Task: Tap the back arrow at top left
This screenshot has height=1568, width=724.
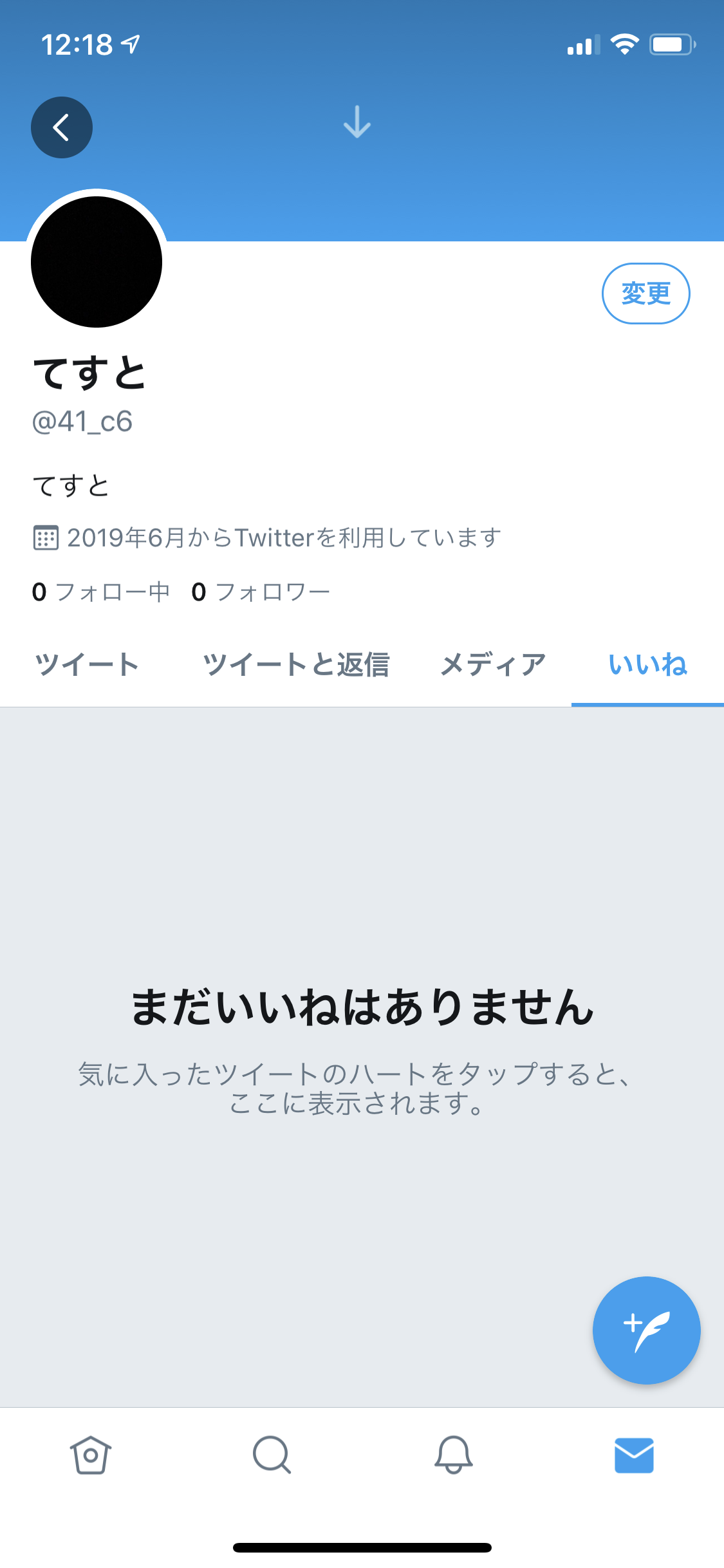Action: click(61, 127)
